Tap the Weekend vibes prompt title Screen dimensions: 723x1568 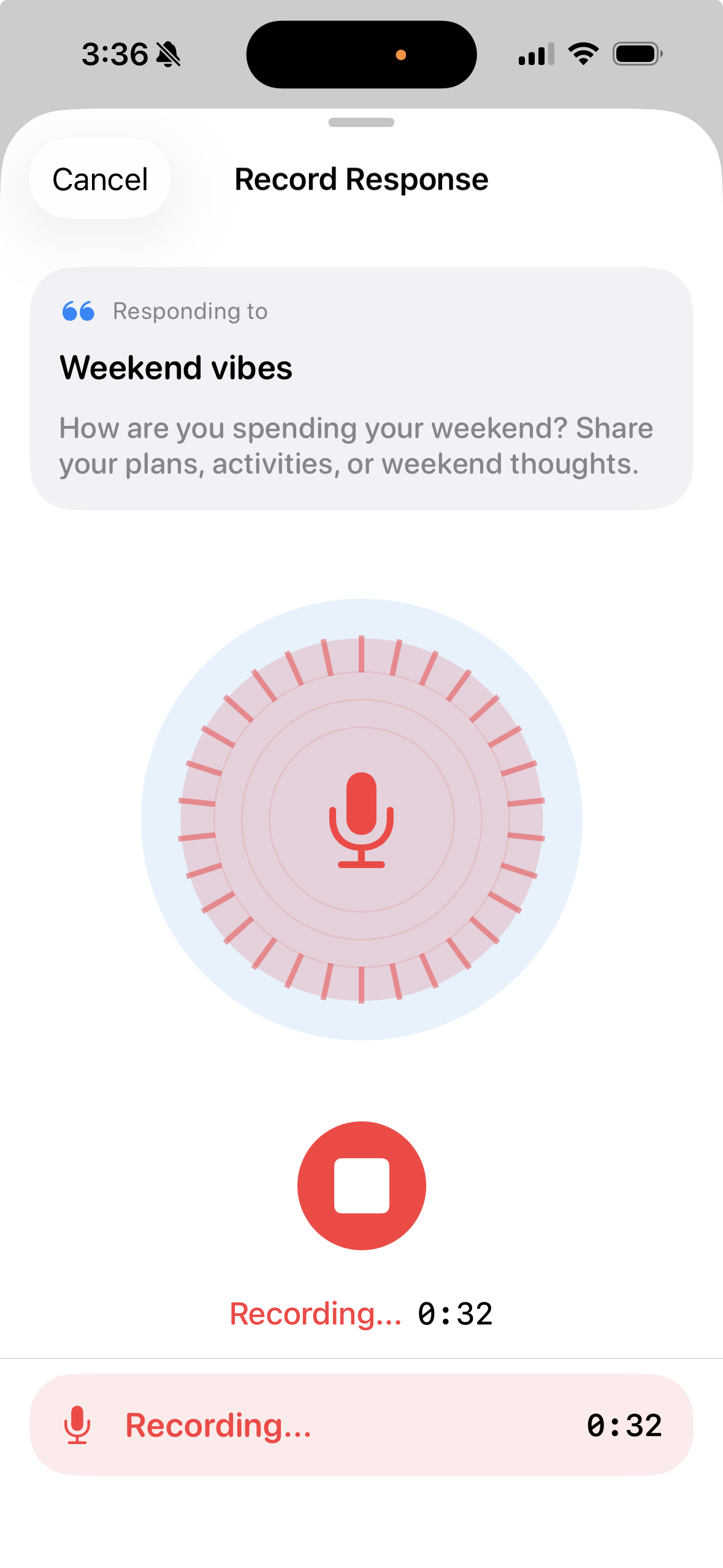tap(176, 367)
